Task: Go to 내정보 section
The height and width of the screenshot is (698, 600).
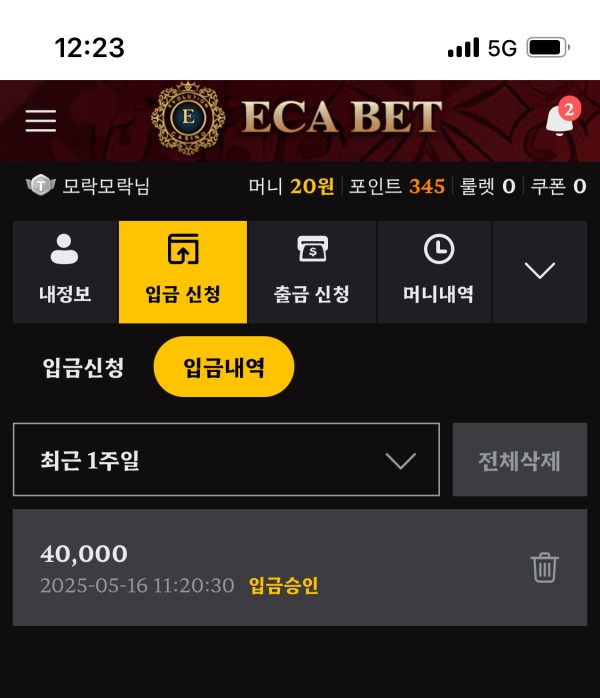Action: coord(65,272)
